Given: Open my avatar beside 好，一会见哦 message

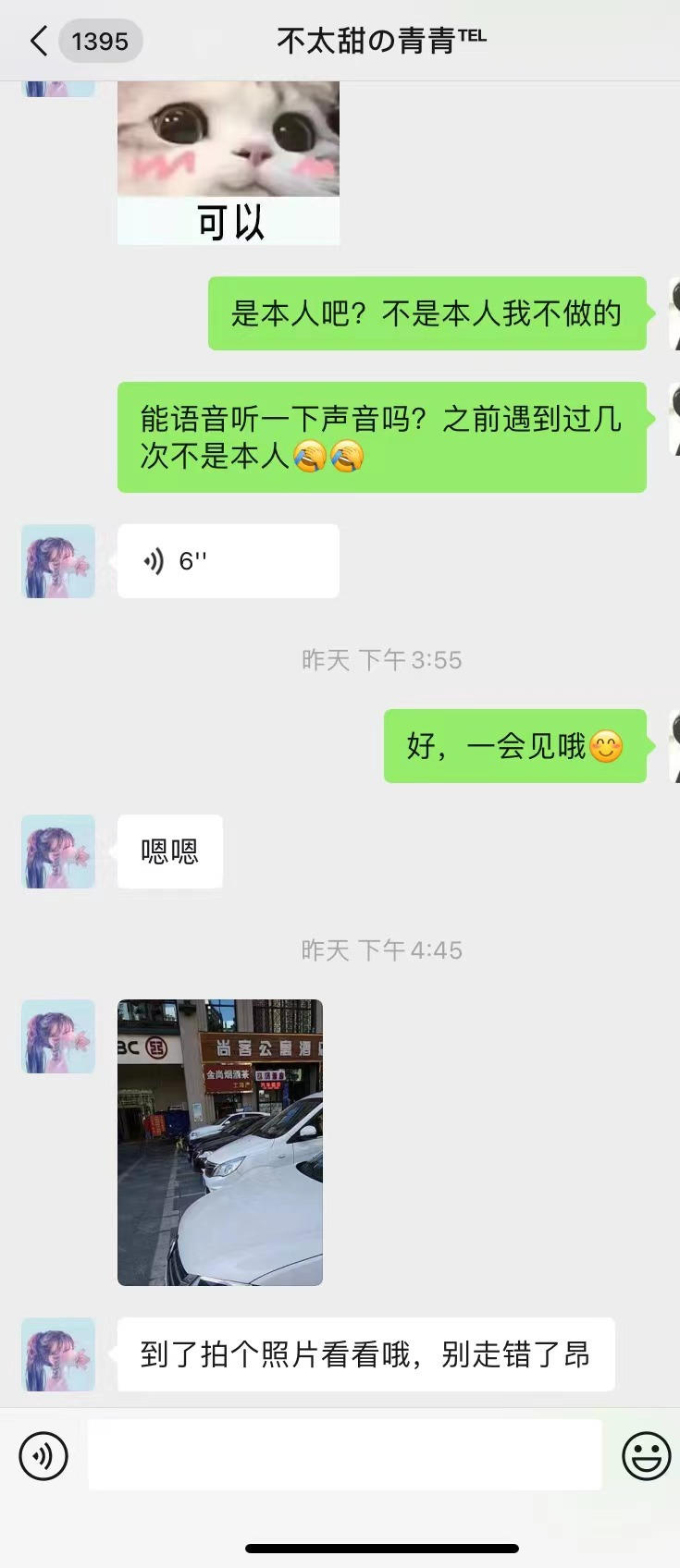Looking at the screenshot, I should coord(674,746).
